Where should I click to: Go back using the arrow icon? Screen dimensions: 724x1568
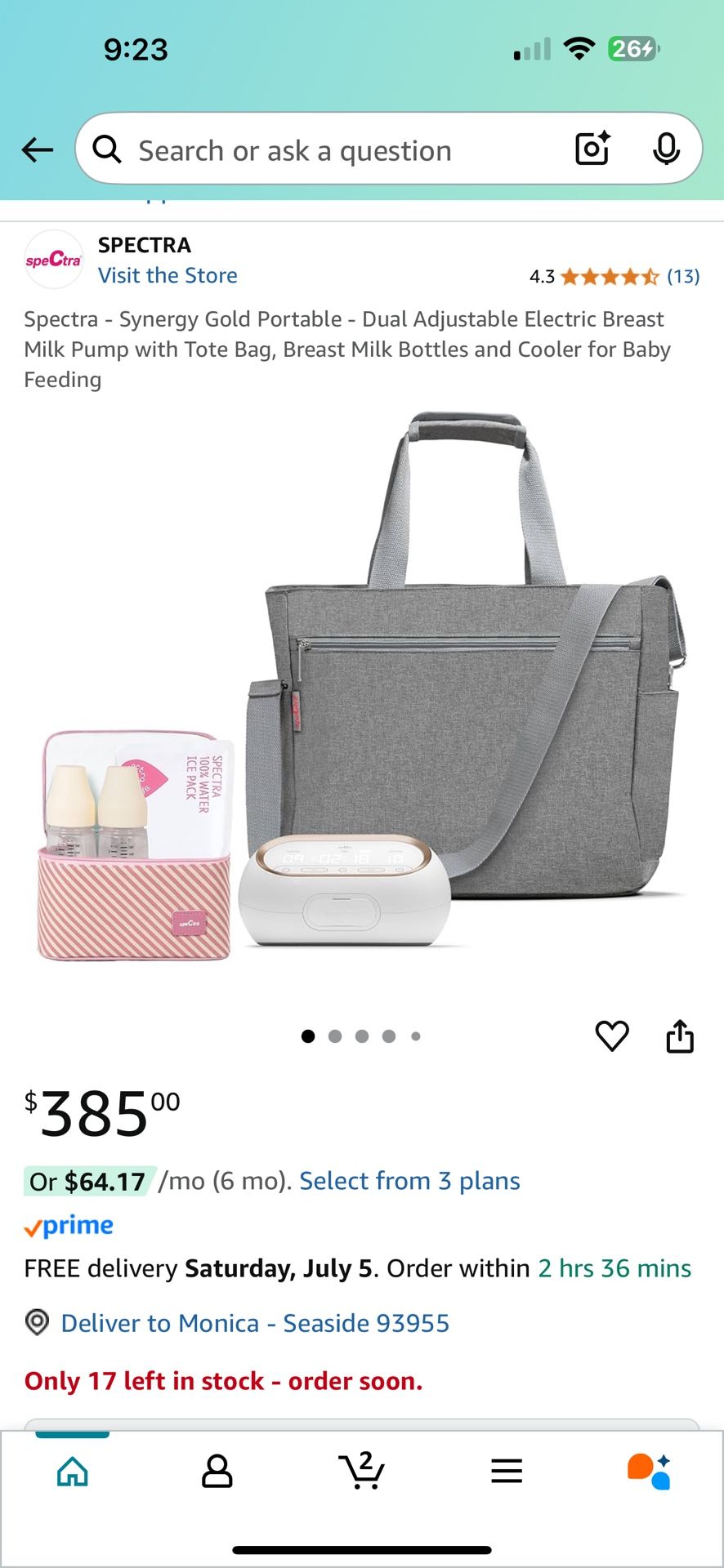(38, 150)
